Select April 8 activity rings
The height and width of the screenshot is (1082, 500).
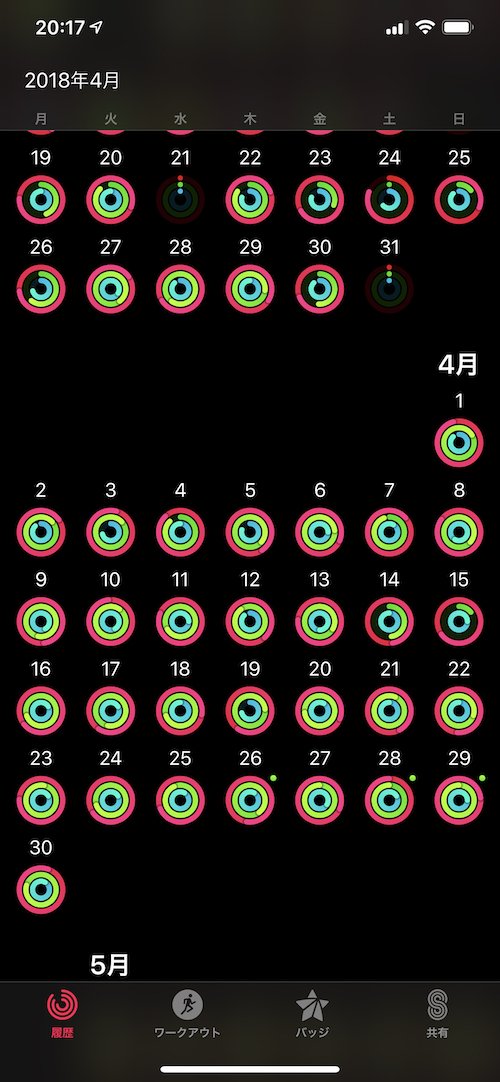point(459,532)
